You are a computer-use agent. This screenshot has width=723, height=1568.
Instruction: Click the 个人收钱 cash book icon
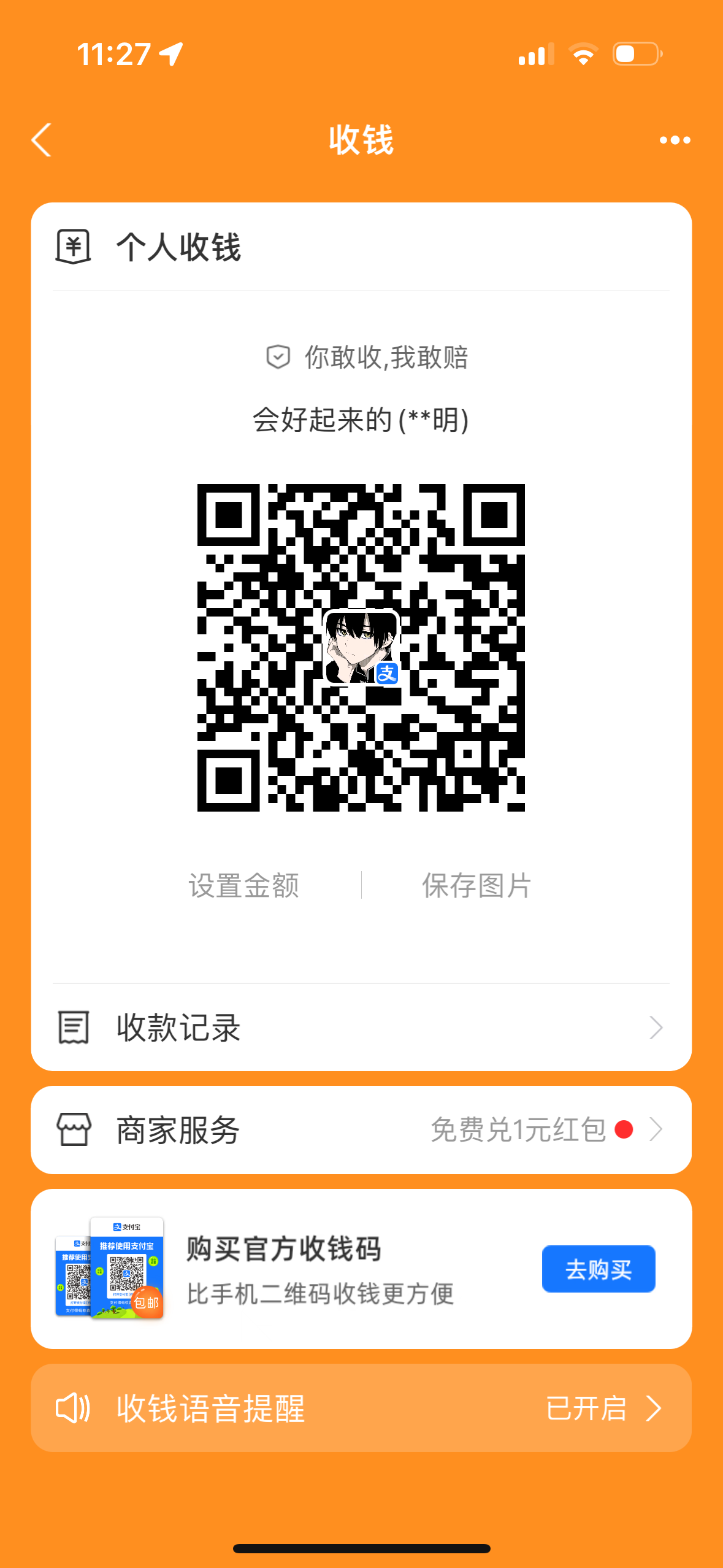pyautogui.click(x=73, y=247)
